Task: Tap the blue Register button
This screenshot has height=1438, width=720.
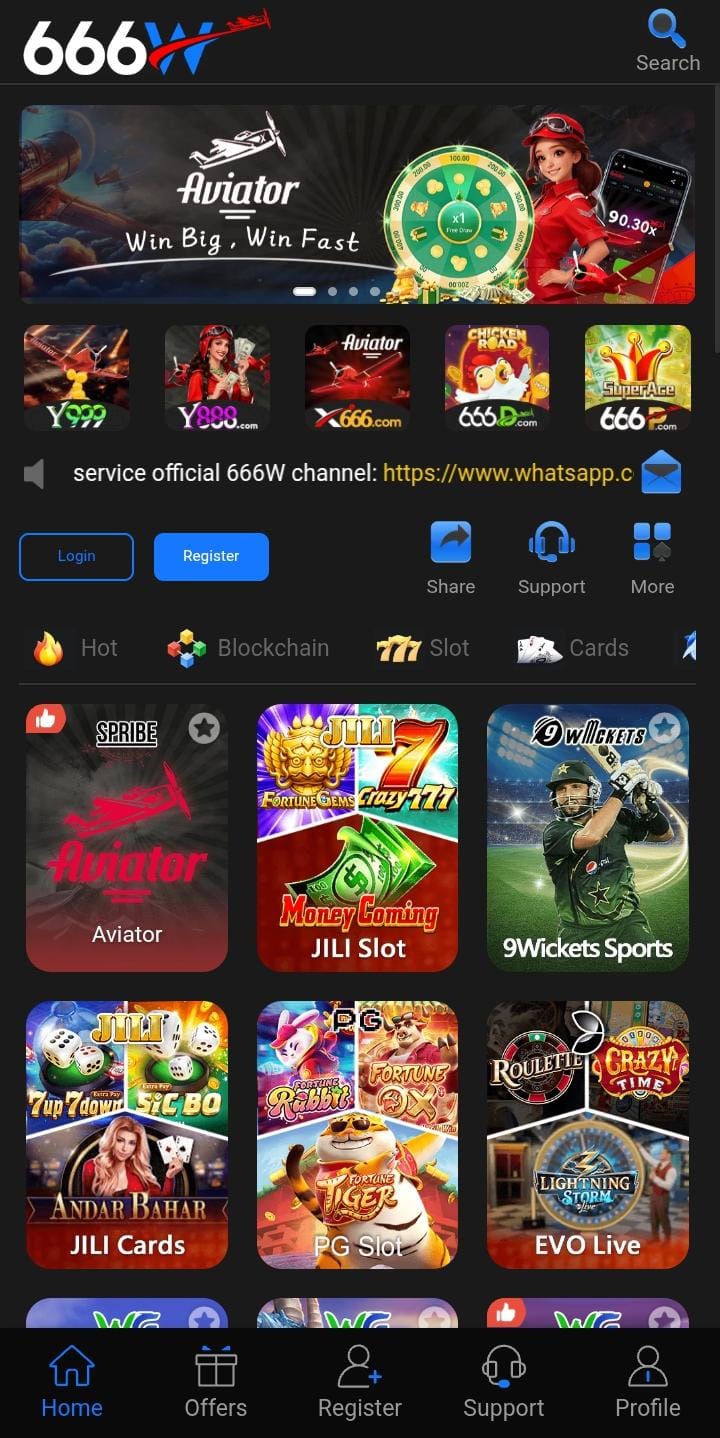Action: click(x=211, y=557)
